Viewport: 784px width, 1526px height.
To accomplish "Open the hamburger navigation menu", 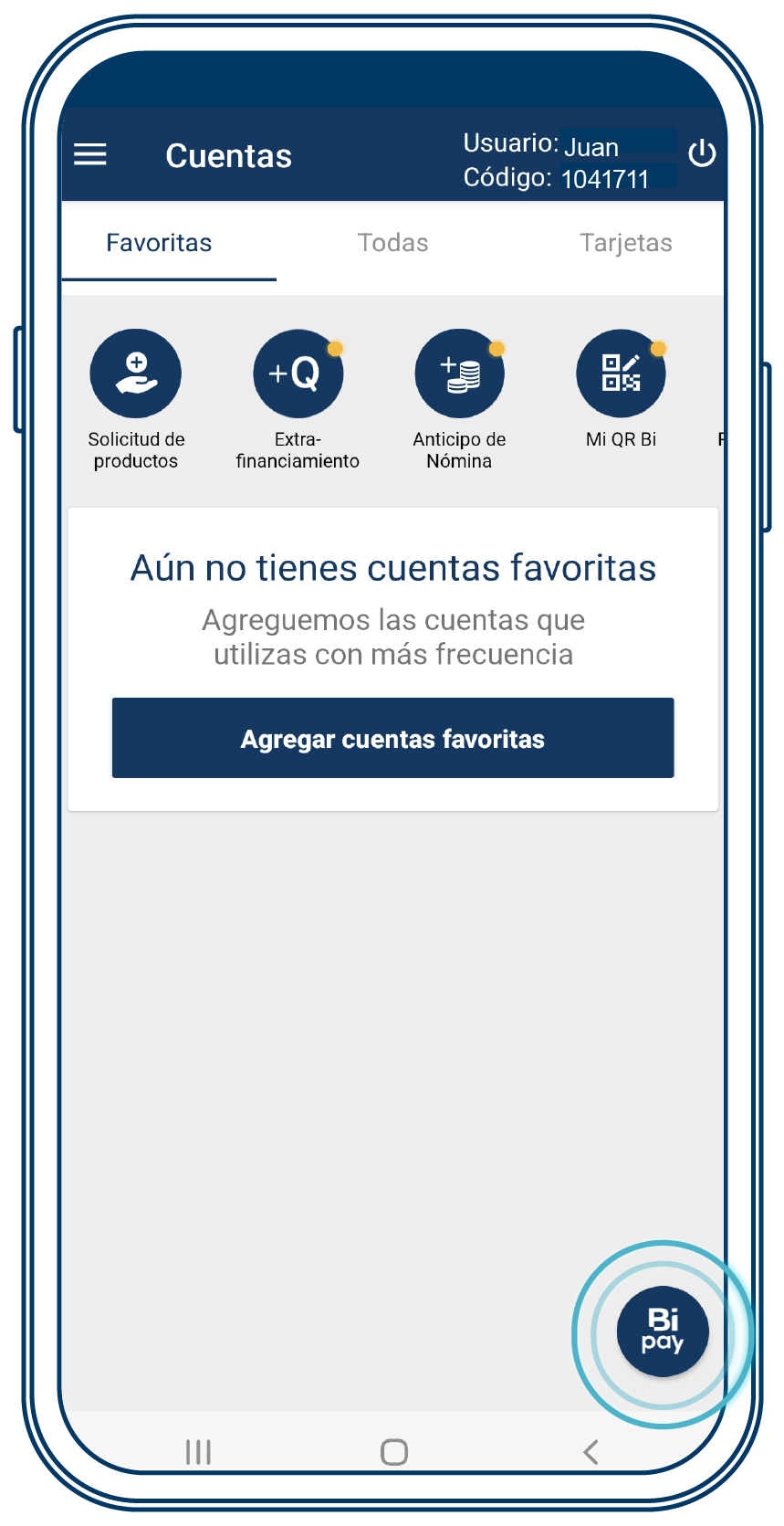I will pyautogui.click(x=89, y=154).
